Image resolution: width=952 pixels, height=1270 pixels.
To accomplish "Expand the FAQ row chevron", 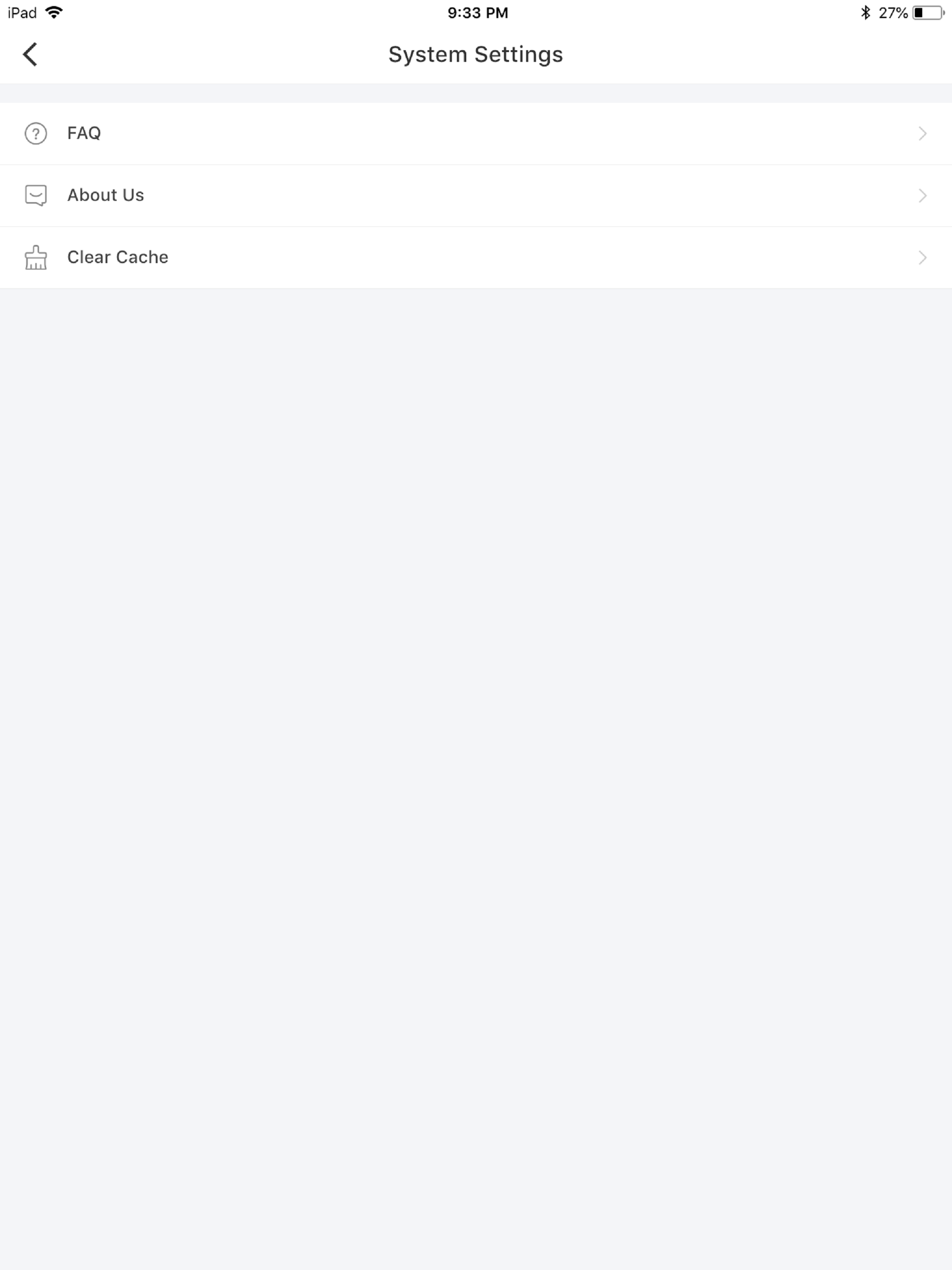I will click(x=922, y=134).
